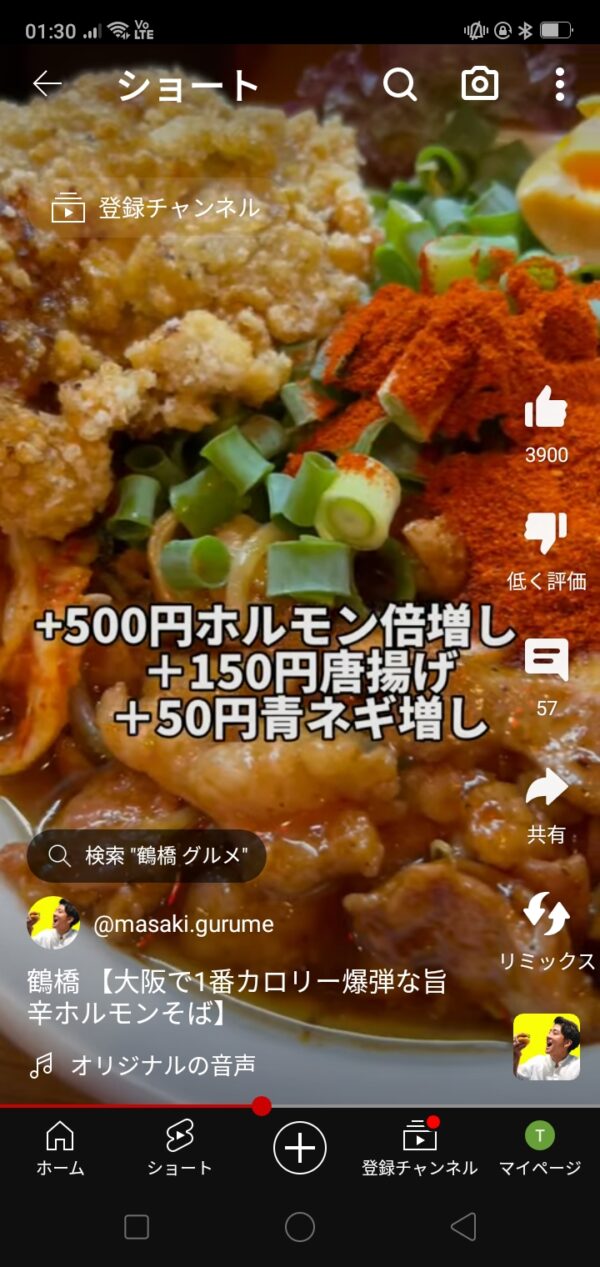Open the @masaki.gurume channel

pyautogui.click(x=182, y=924)
